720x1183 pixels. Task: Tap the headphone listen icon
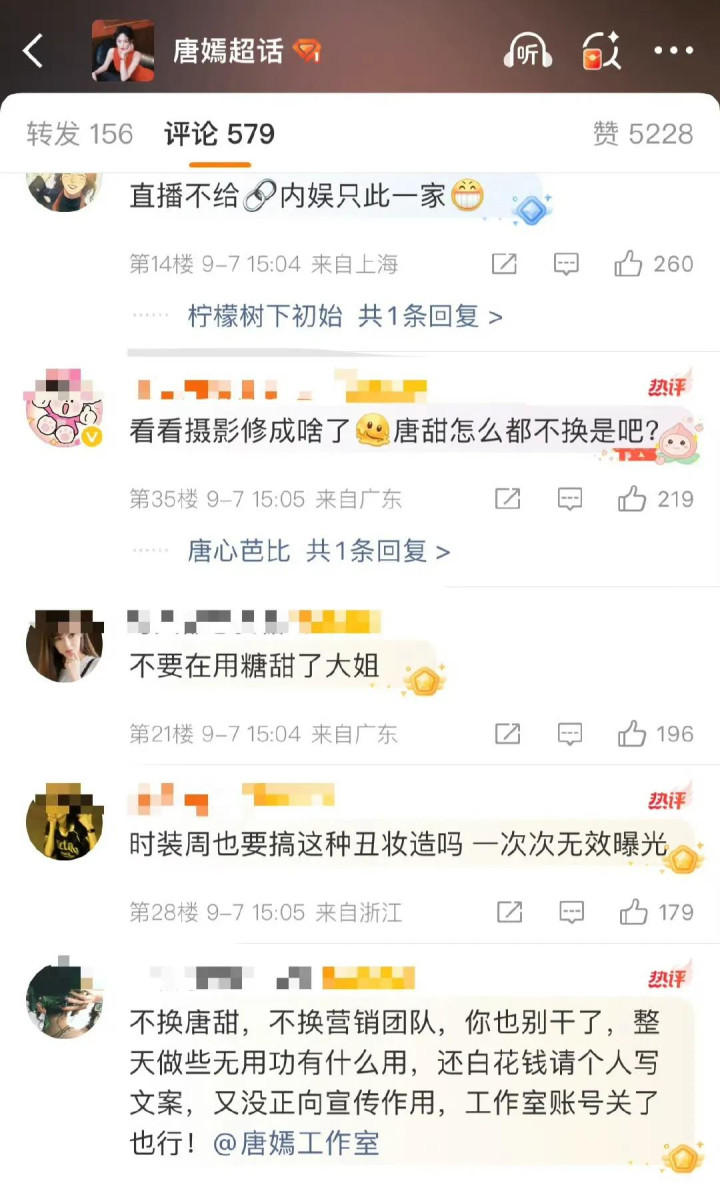pos(527,51)
